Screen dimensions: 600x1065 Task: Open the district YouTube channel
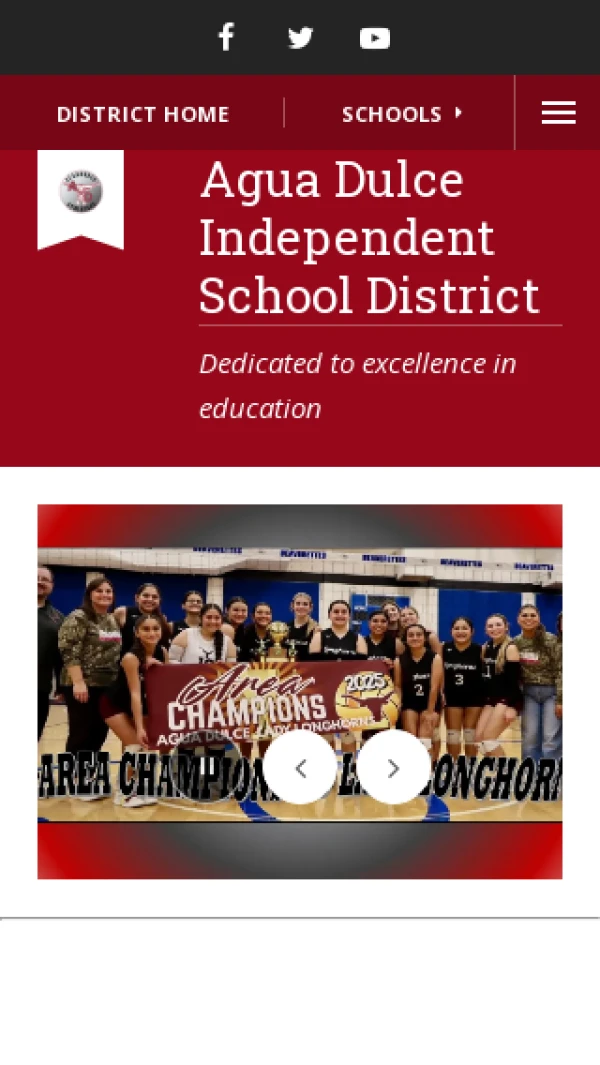coord(375,38)
